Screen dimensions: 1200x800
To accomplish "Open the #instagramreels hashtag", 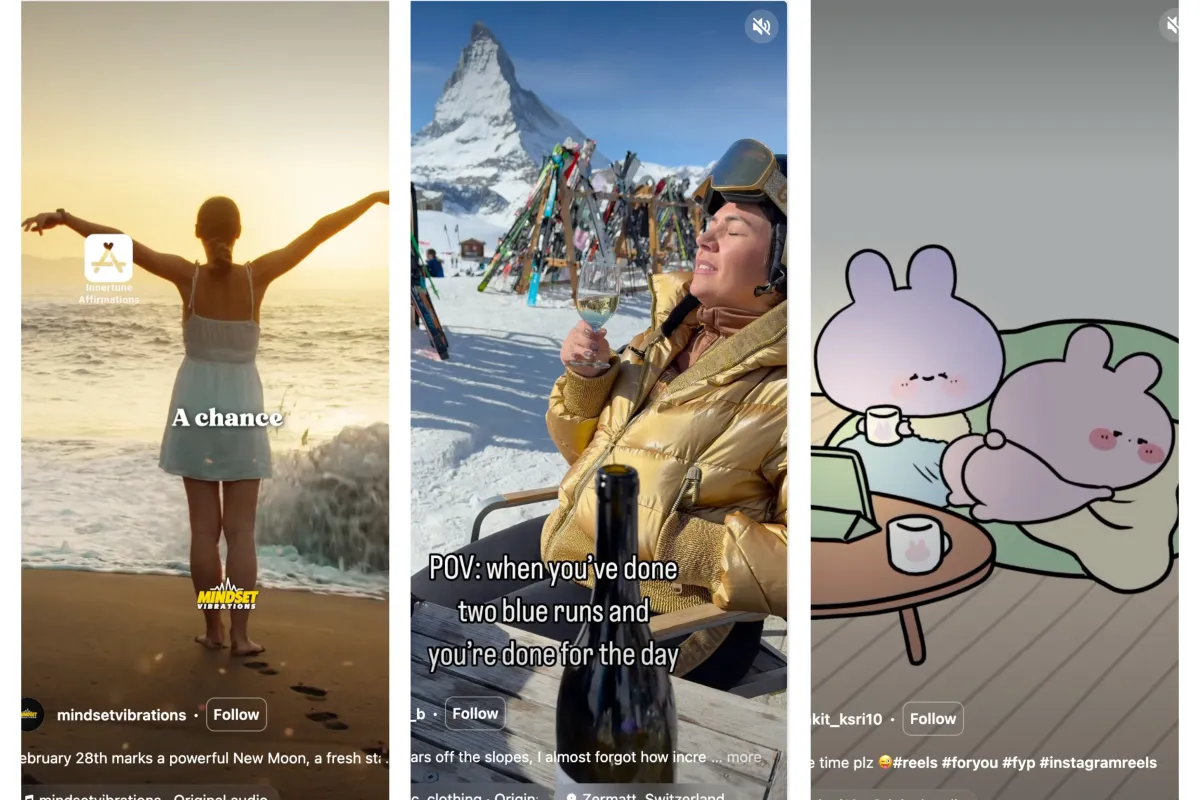I will 1098,762.
